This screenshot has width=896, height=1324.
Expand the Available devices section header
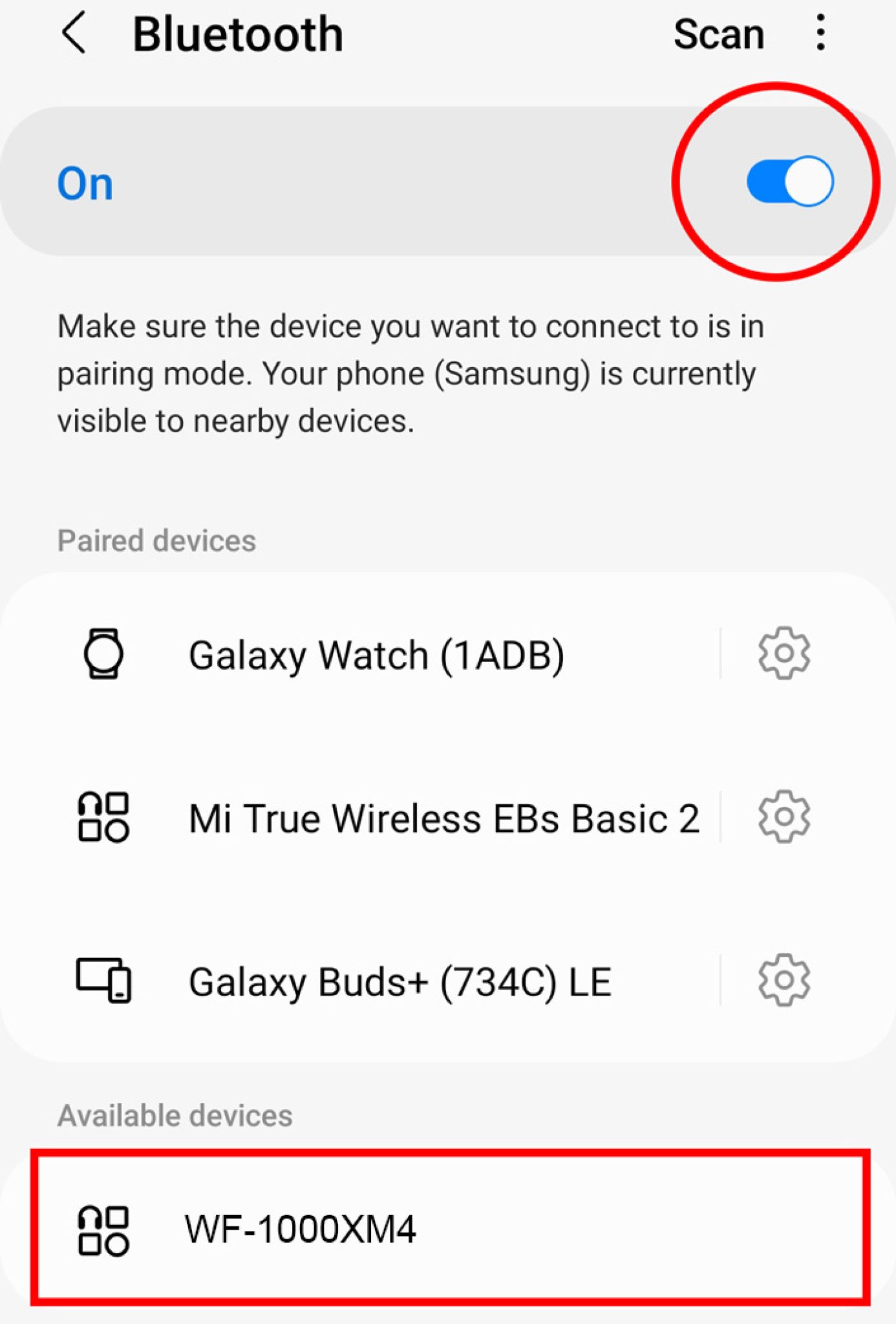[173, 1113]
